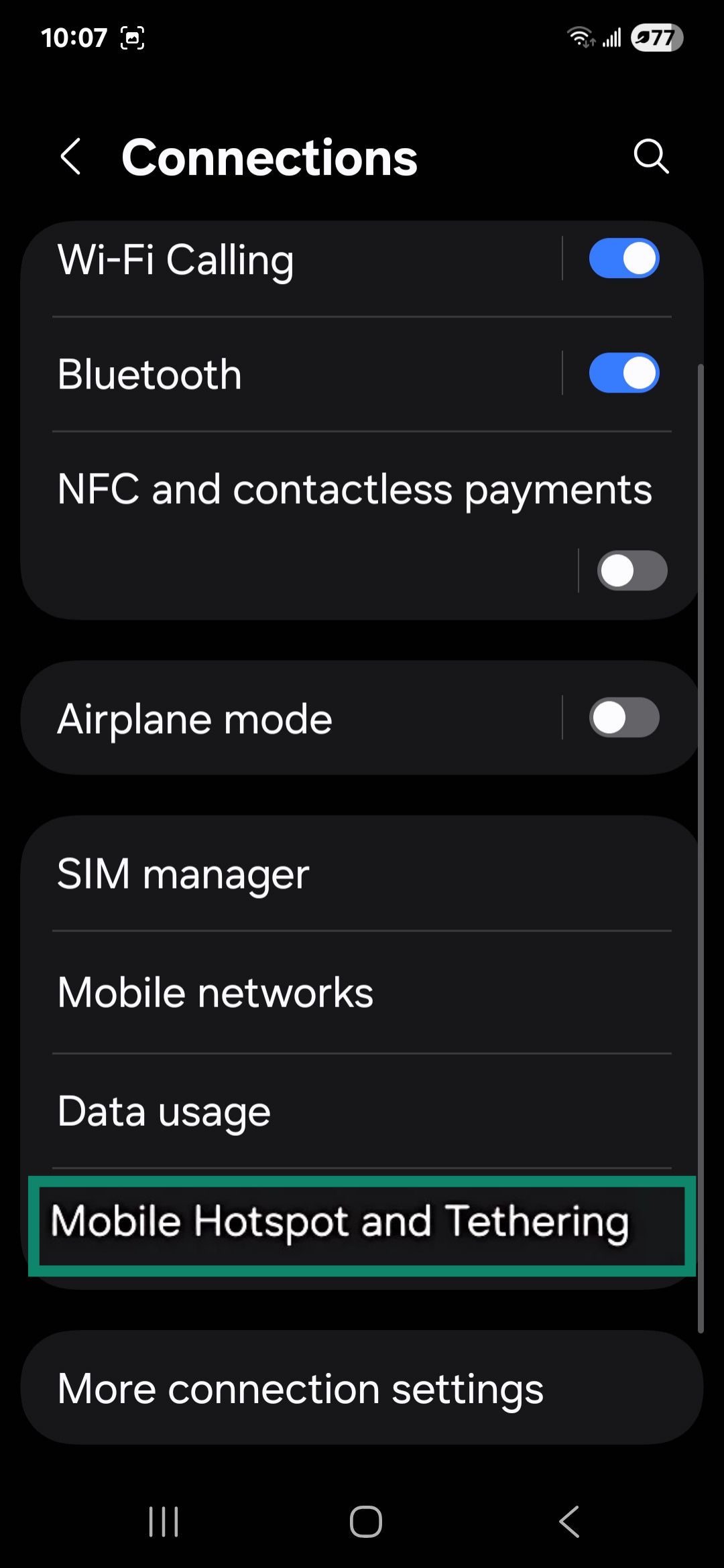This screenshot has width=724, height=1568.
Task: Open Mobile Hotspot and Tethering settings
Action: [x=362, y=1222]
